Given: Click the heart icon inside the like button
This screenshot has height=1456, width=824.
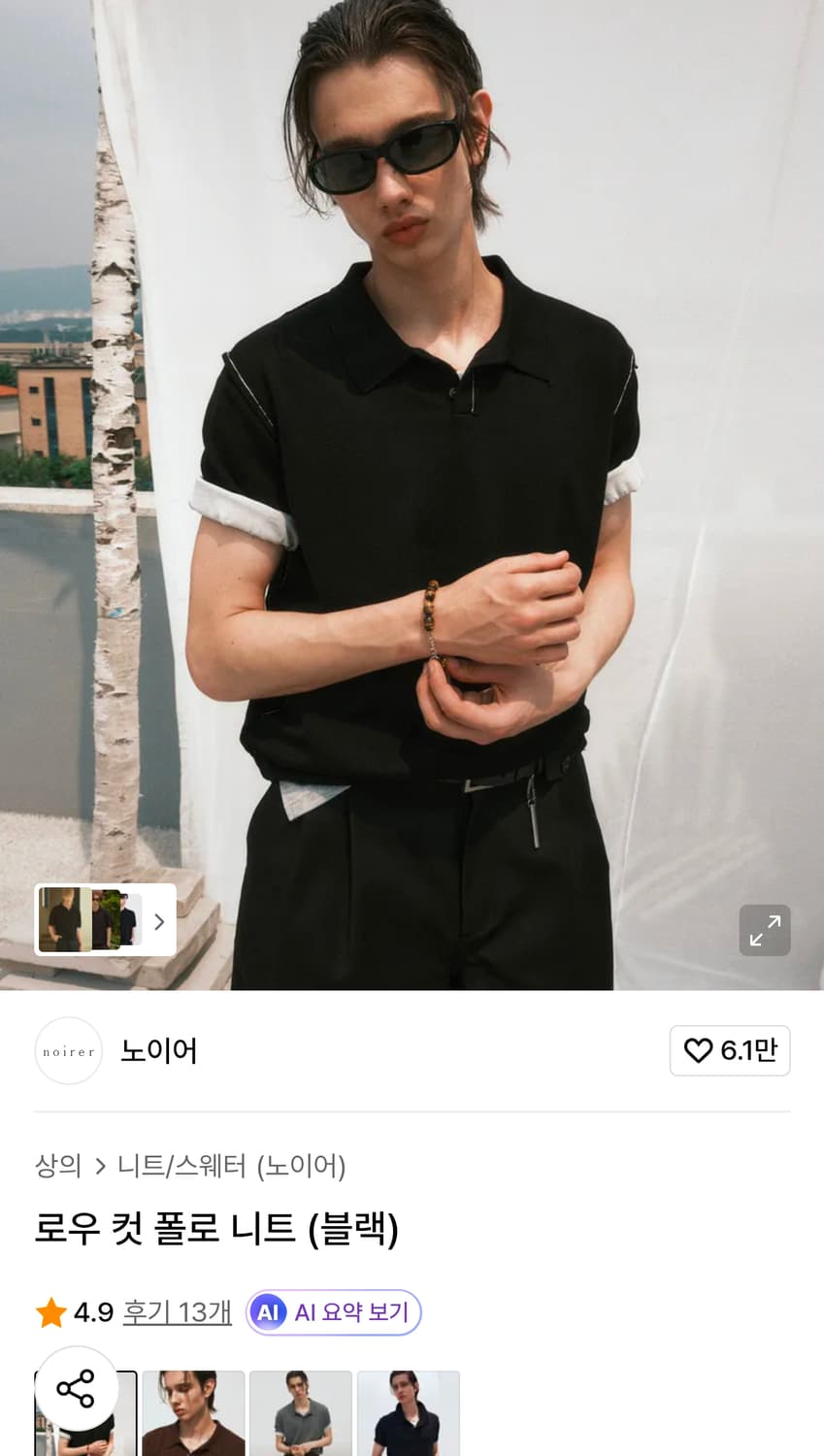Looking at the screenshot, I should click(x=698, y=1051).
